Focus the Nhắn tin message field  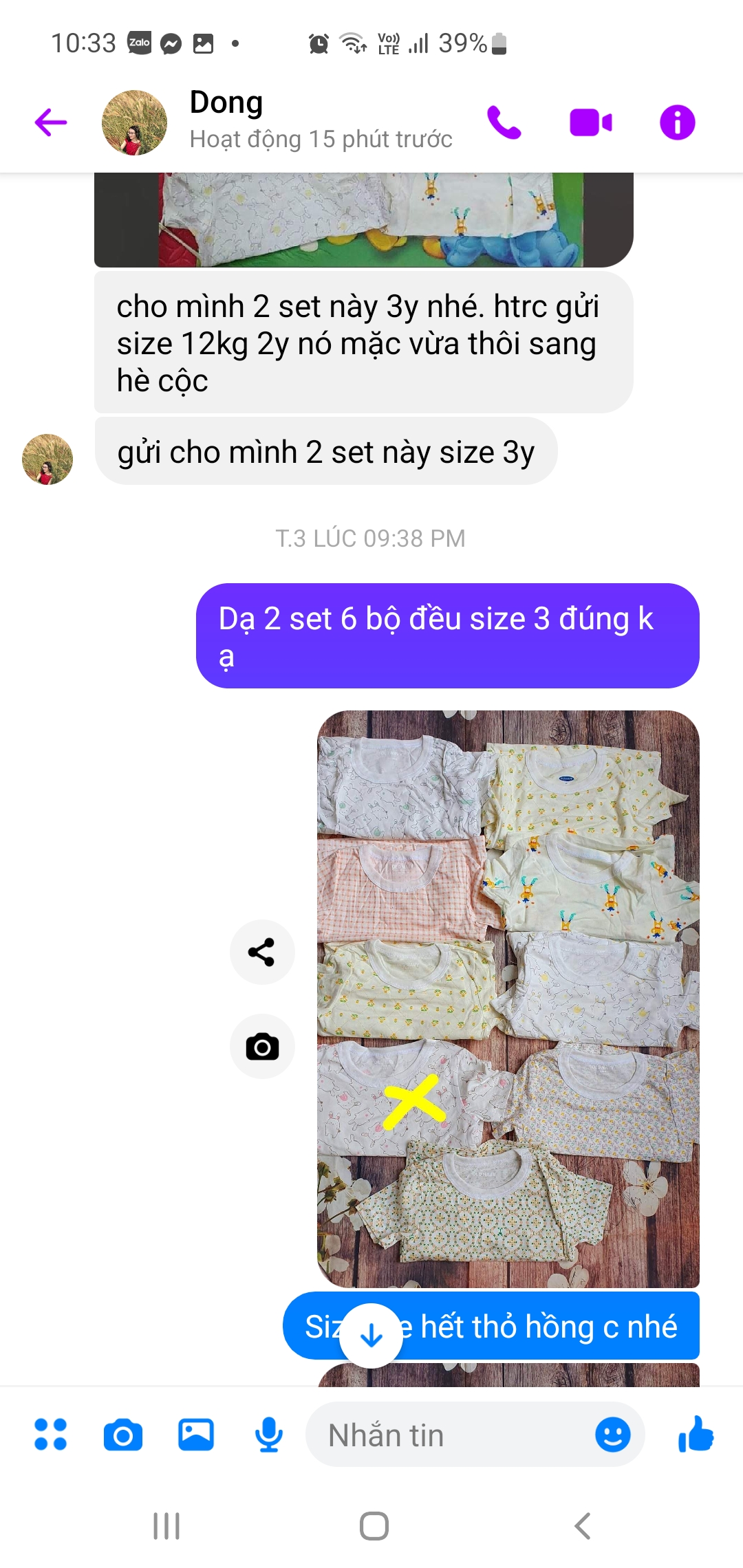tap(447, 1435)
